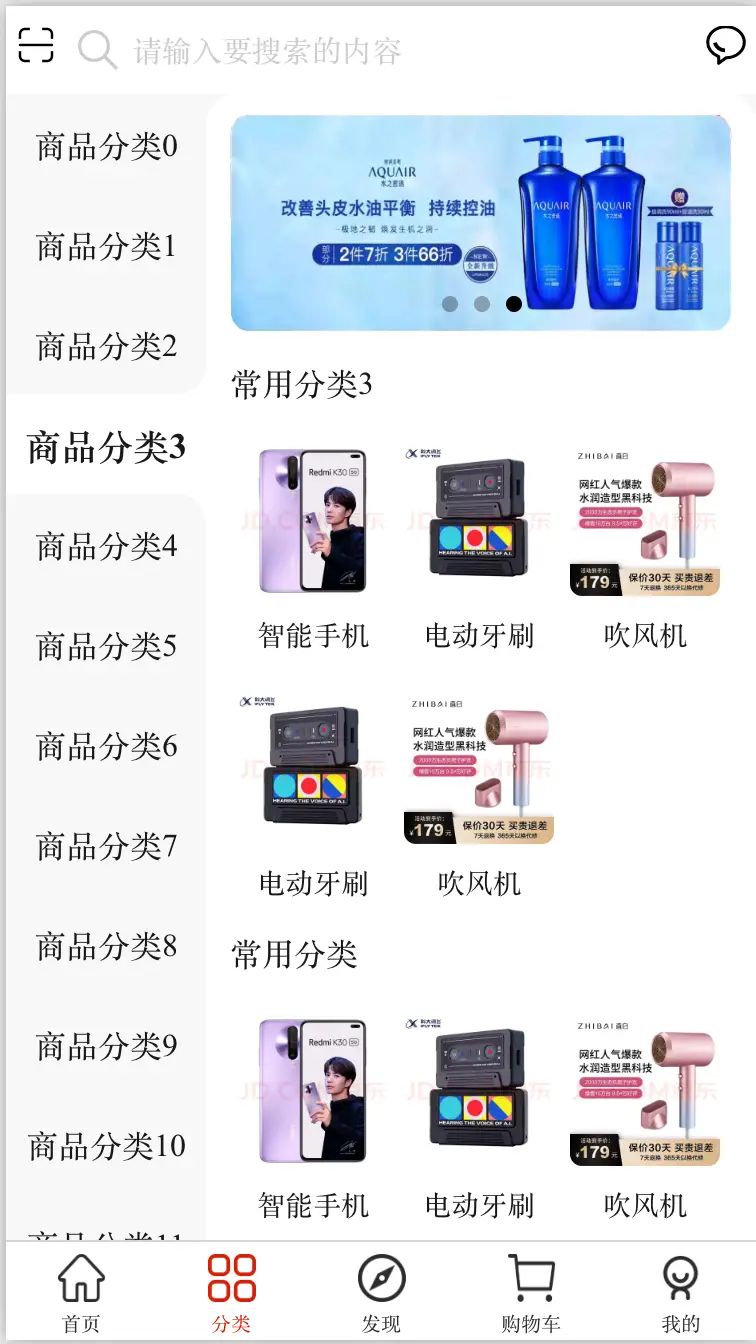Switch to 商品分类2 category
756x1344 pixels.
click(x=106, y=346)
